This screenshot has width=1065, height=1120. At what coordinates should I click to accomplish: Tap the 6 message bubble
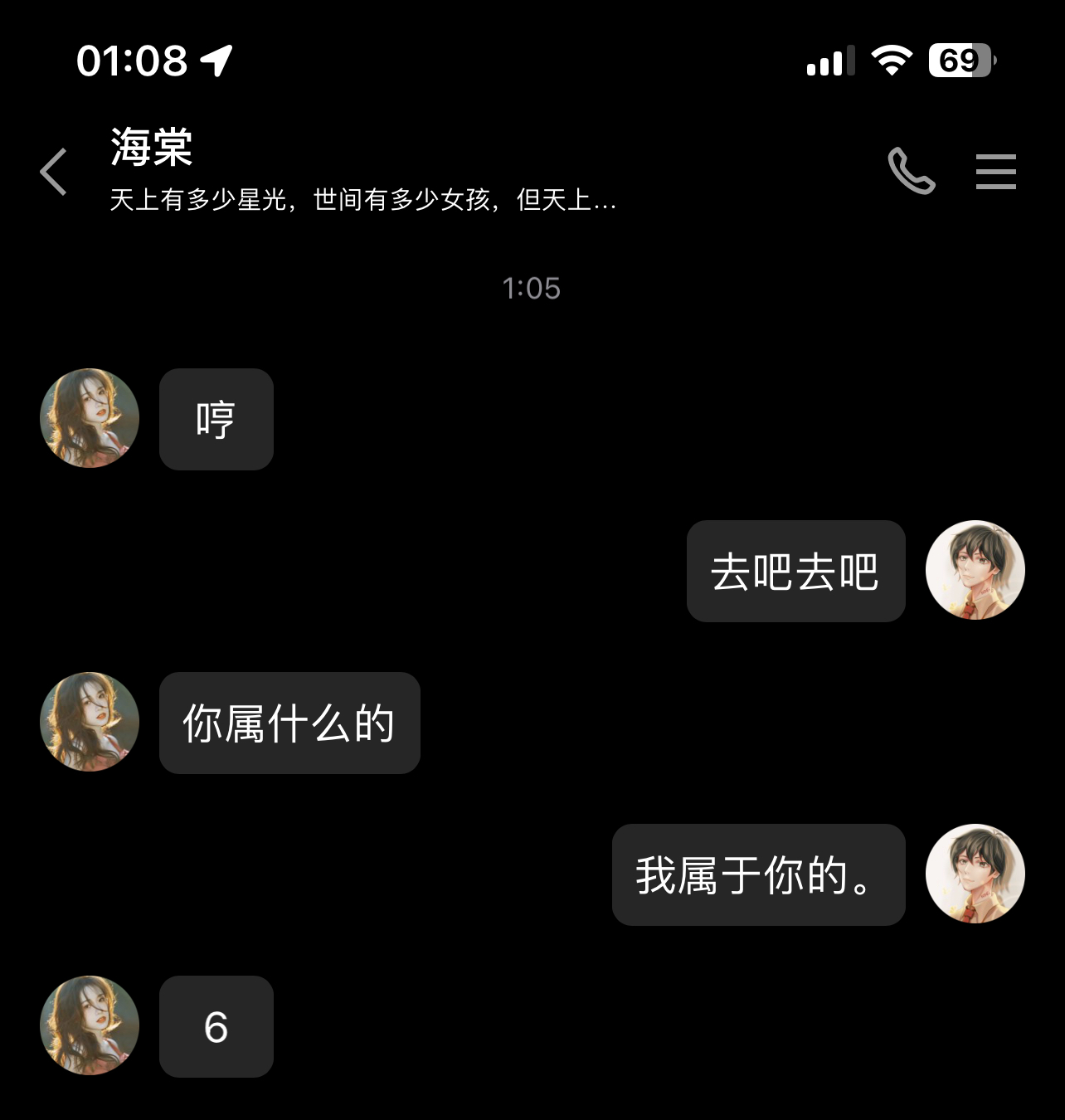pyautogui.click(x=216, y=1027)
